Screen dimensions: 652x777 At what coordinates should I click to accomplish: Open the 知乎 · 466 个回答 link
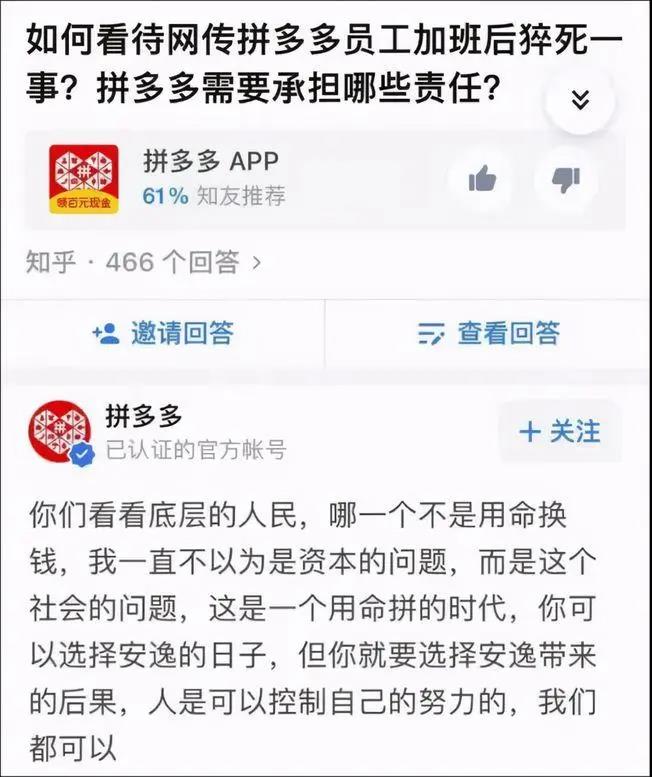[143, 263]
